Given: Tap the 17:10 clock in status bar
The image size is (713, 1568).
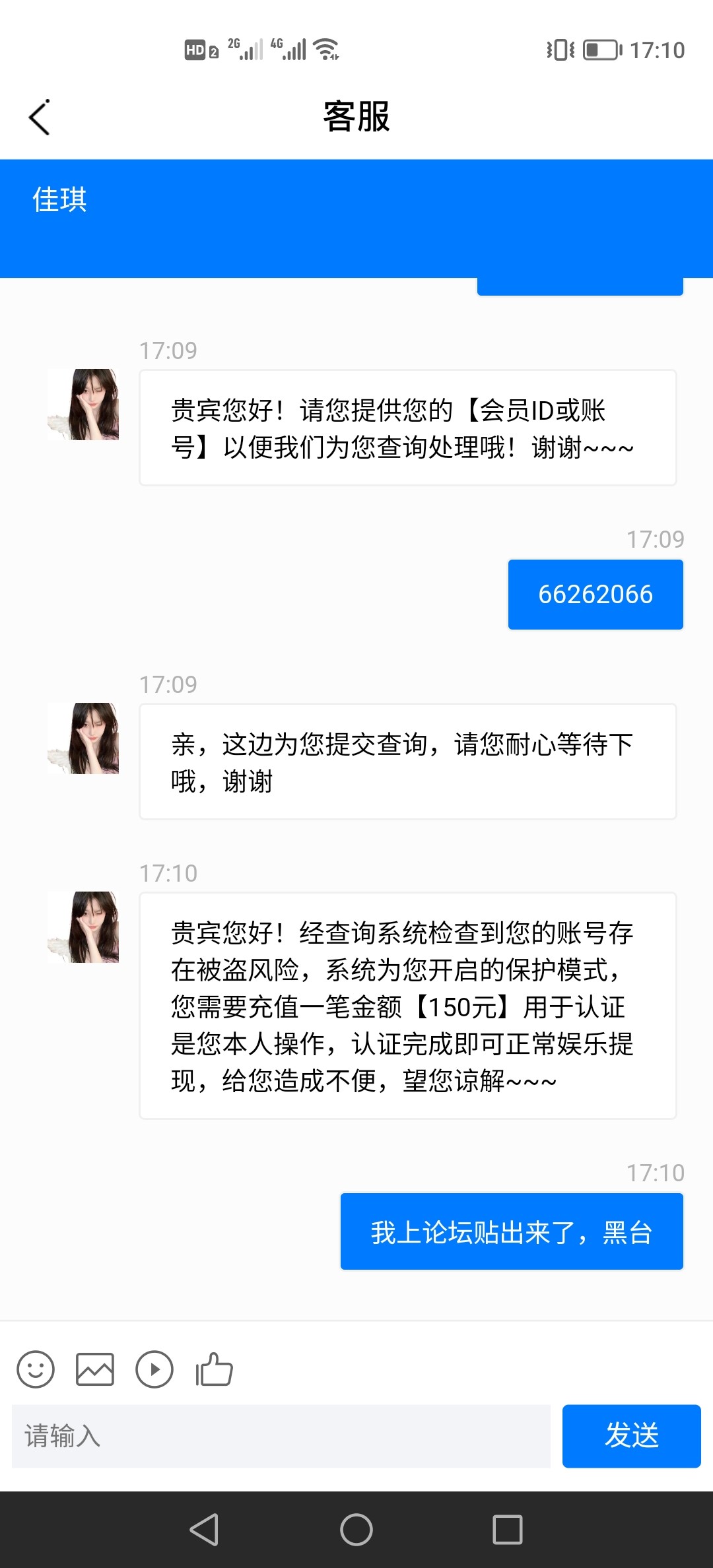Looking at the screenshot, I should (x=658, y=49).
